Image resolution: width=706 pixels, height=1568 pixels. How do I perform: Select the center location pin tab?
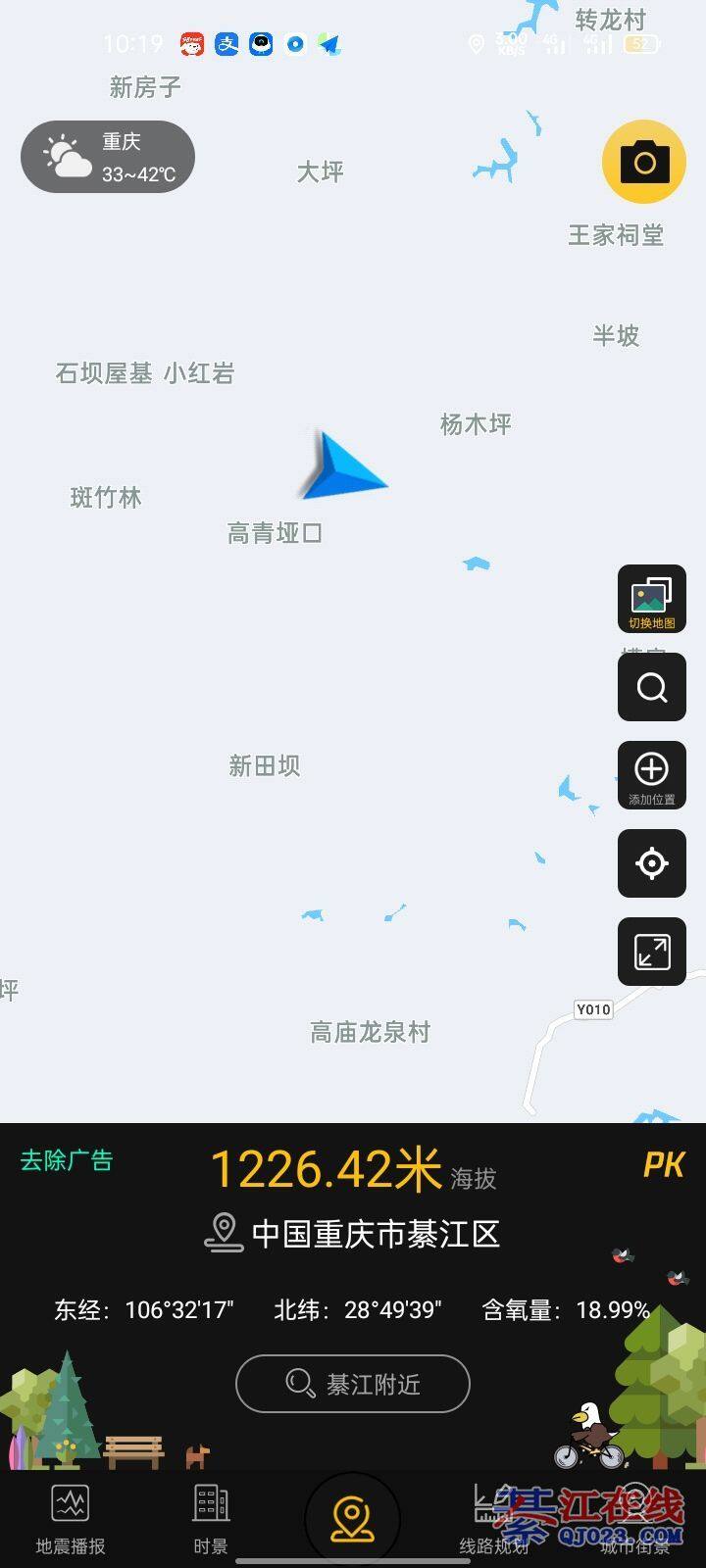pos(352,1518)
